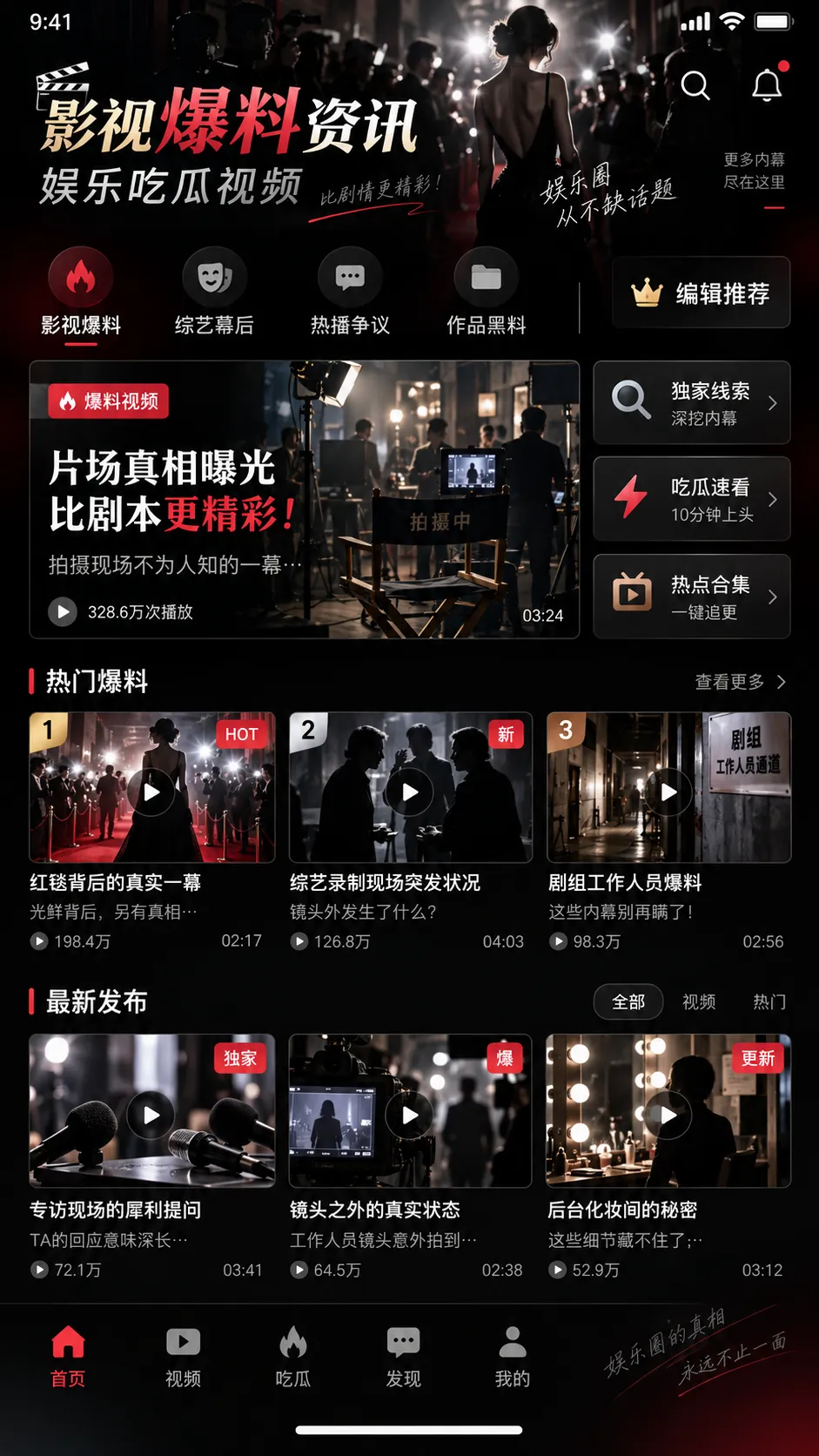Filter latest releases by 热门
This screenshot has height=1456, width=819.
pyautogui.click(x=769, y=1002)
